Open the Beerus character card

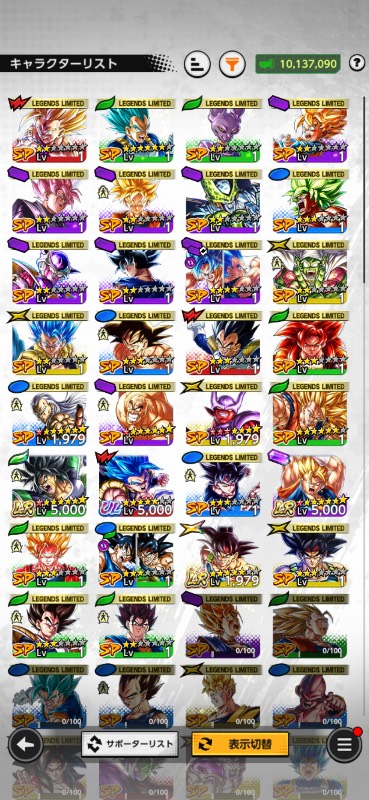point(223,132)
